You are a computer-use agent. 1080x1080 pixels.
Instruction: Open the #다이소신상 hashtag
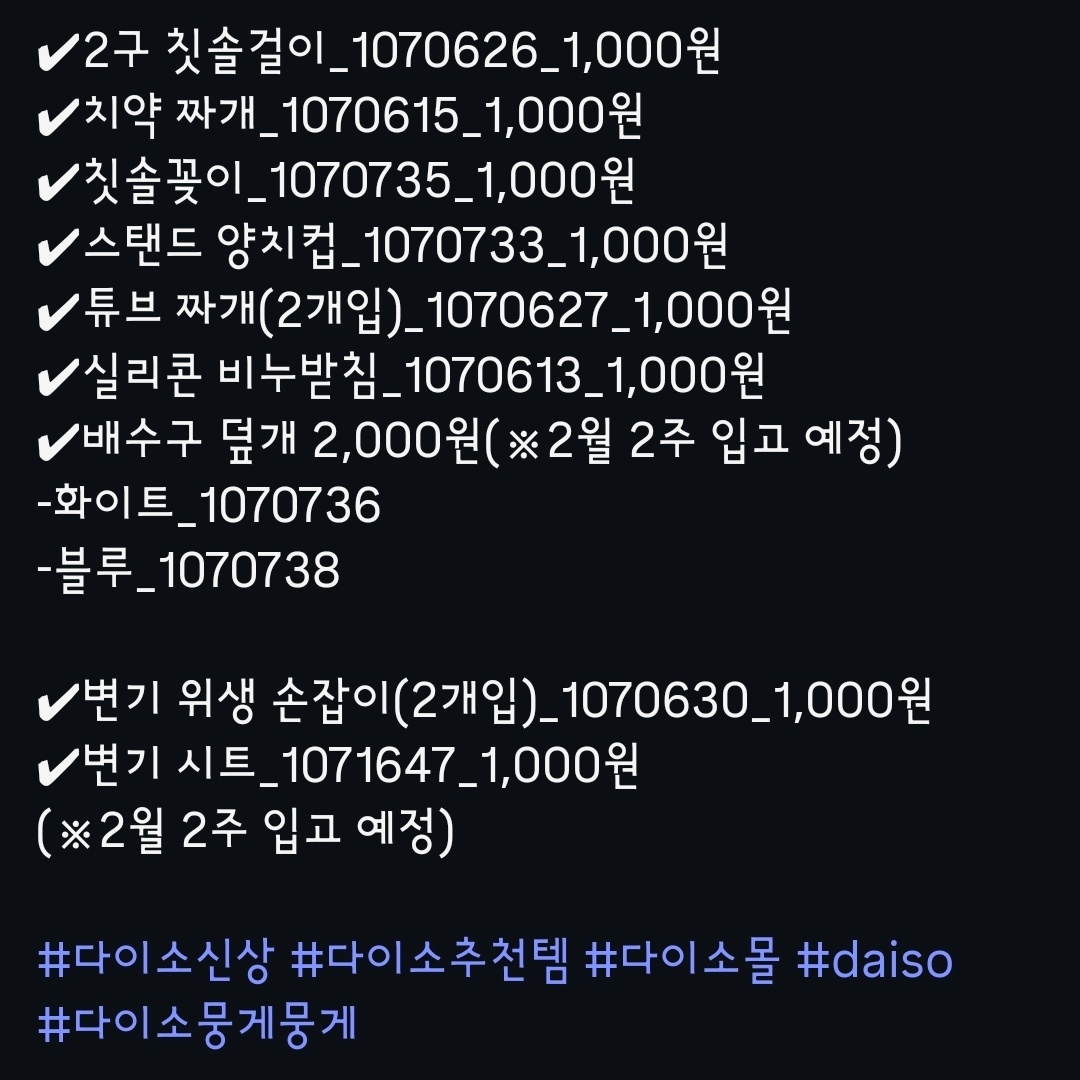[x=153, y=962]
